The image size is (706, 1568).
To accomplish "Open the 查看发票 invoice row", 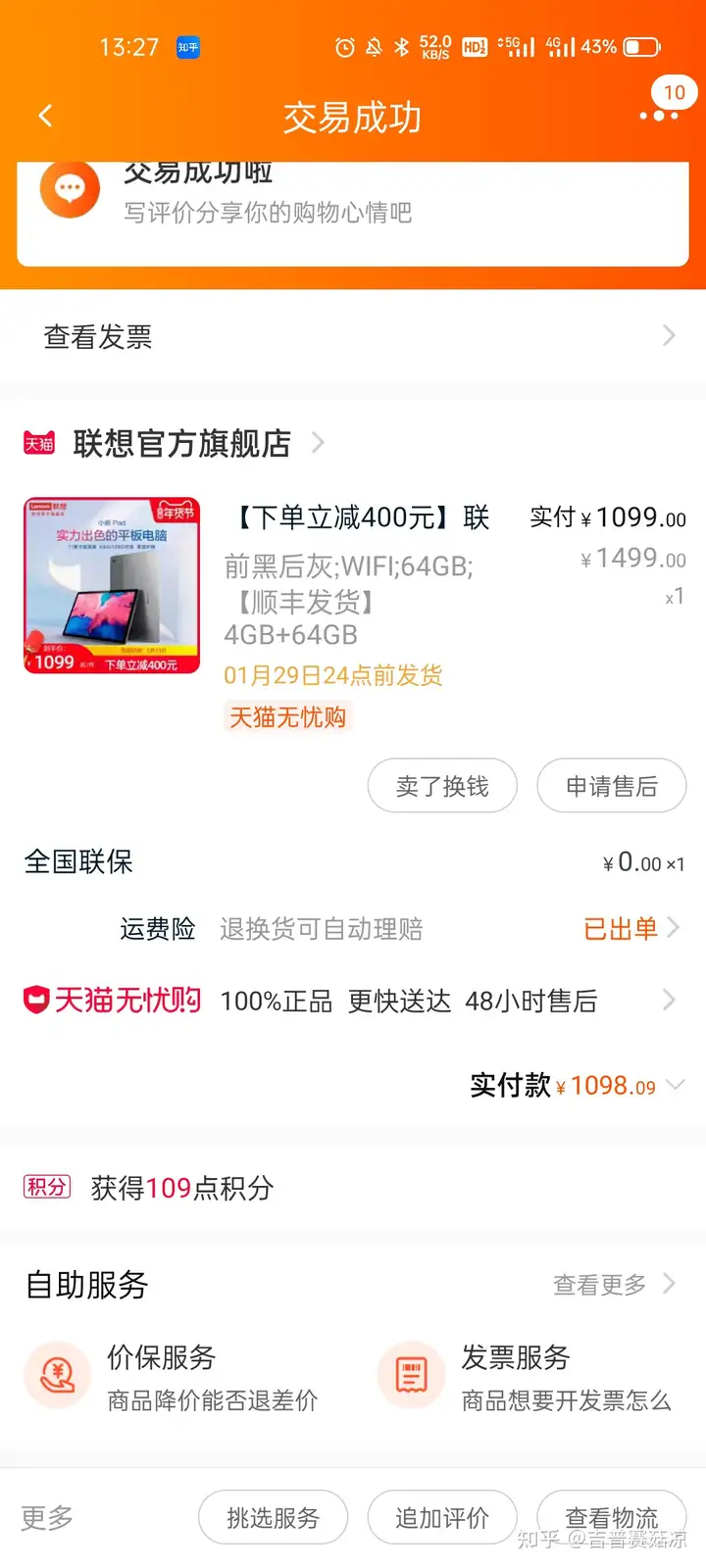I will [353, 336].
